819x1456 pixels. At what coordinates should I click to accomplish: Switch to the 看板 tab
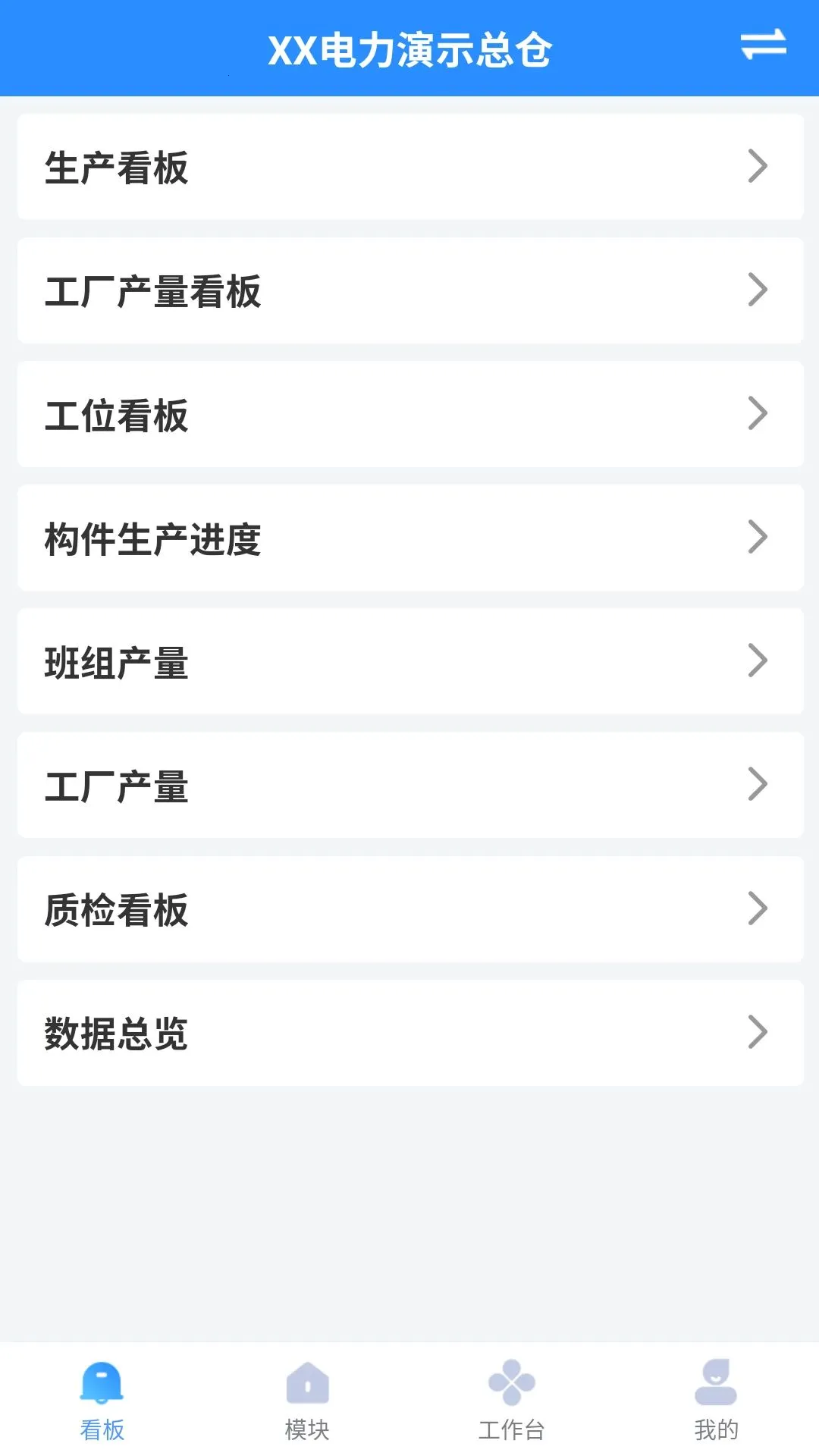coord(102,1401)
